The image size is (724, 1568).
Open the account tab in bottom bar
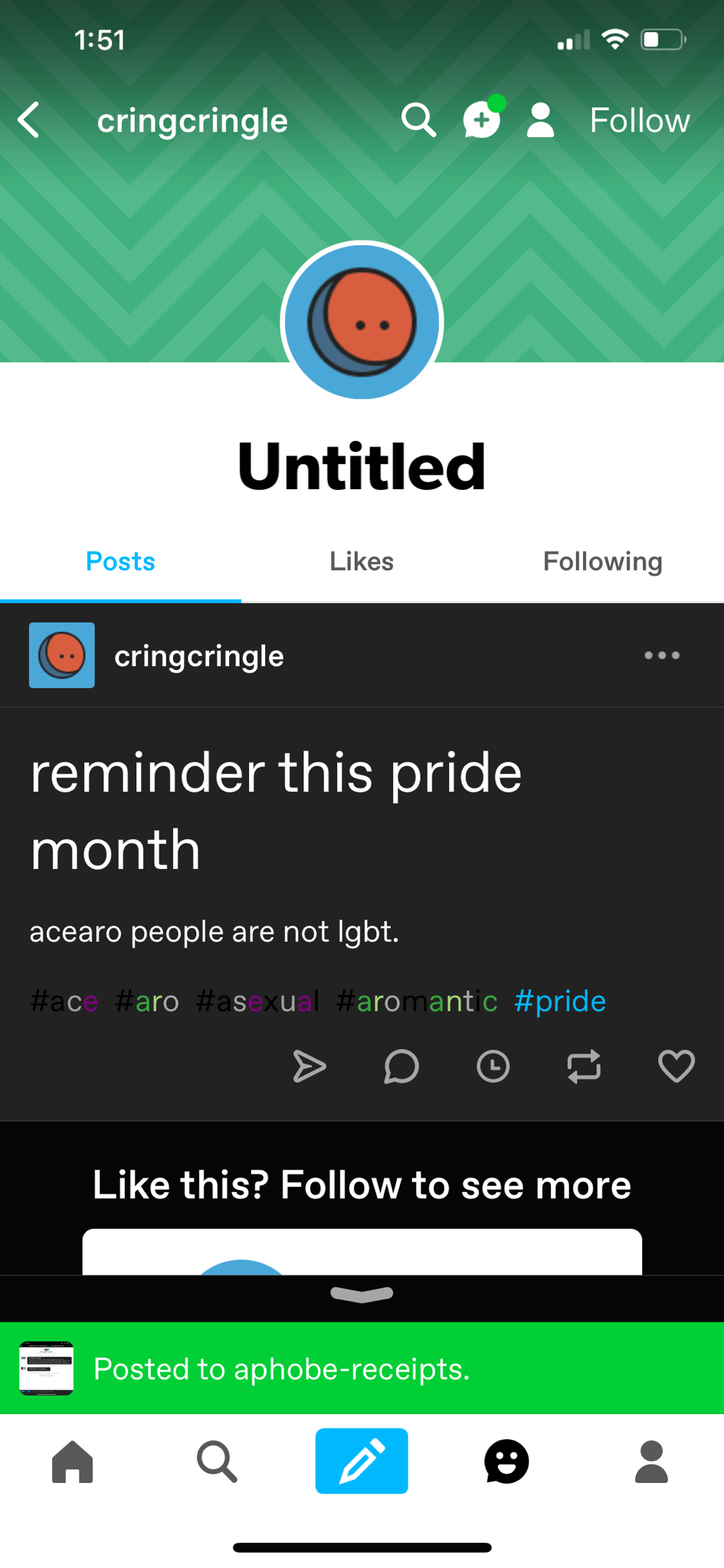651,1461
